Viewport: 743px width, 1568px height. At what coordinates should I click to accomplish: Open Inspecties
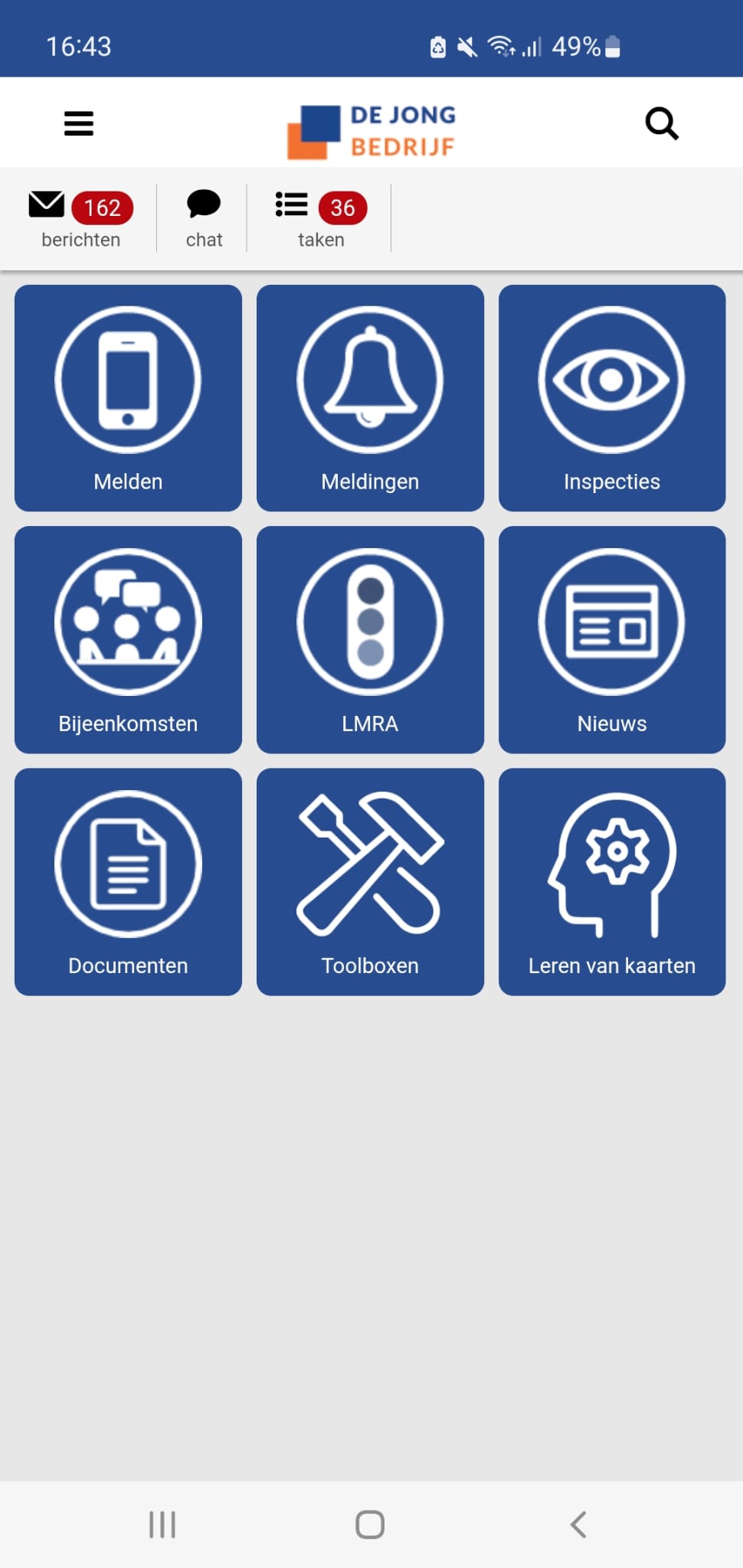pyautogui.click(x=612, y=398)
